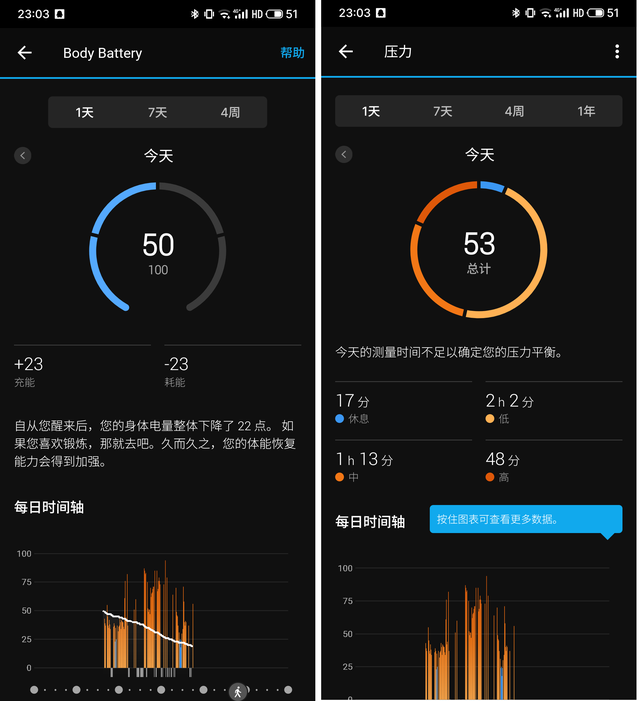Select the 1天 tab on Body Battery
This screenshot has height=701, width=640.
(85, 112)
